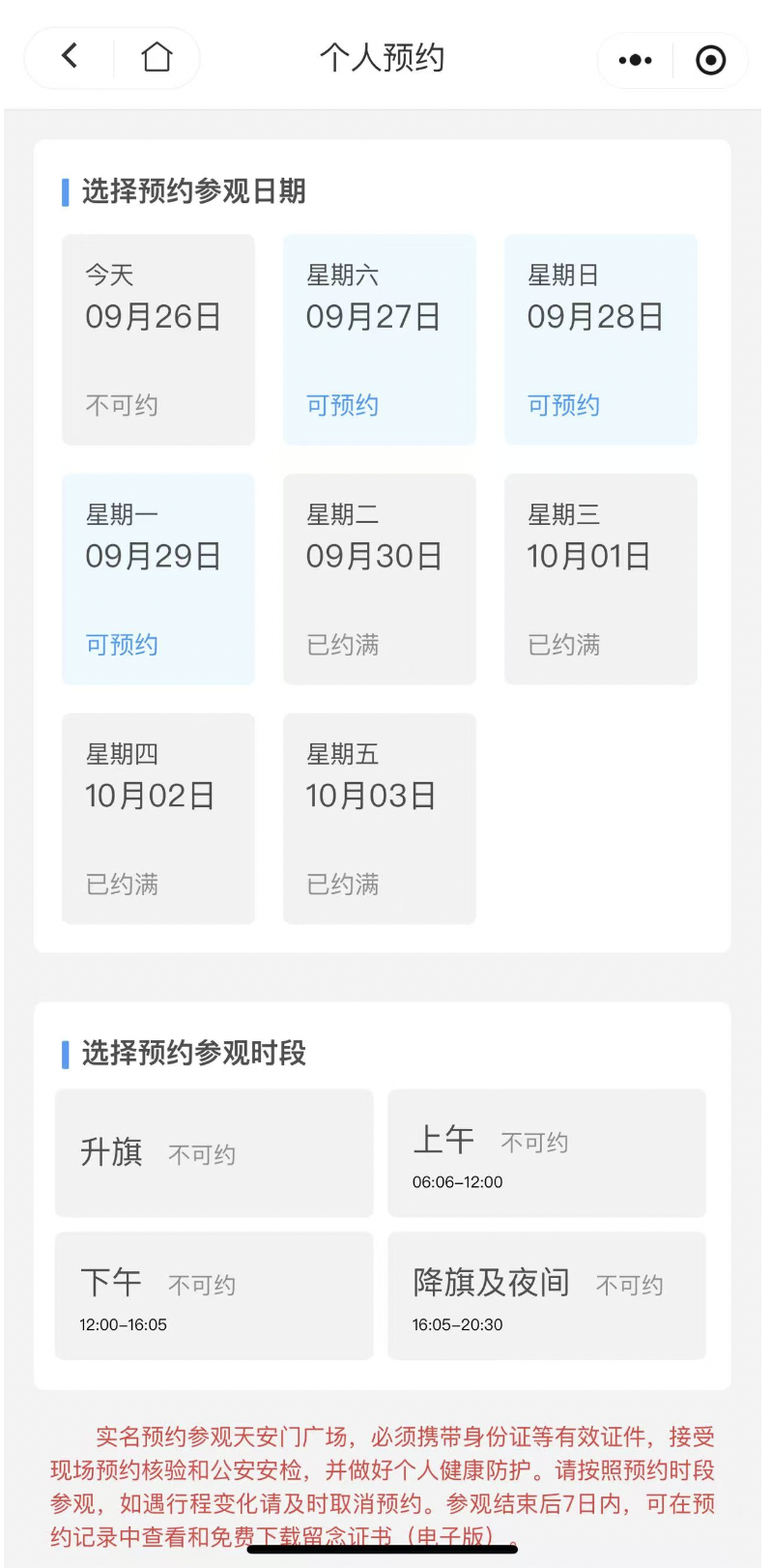
Task: Select the 下午 12:00-16:05 slot
Action: (x=214, y=1295)
